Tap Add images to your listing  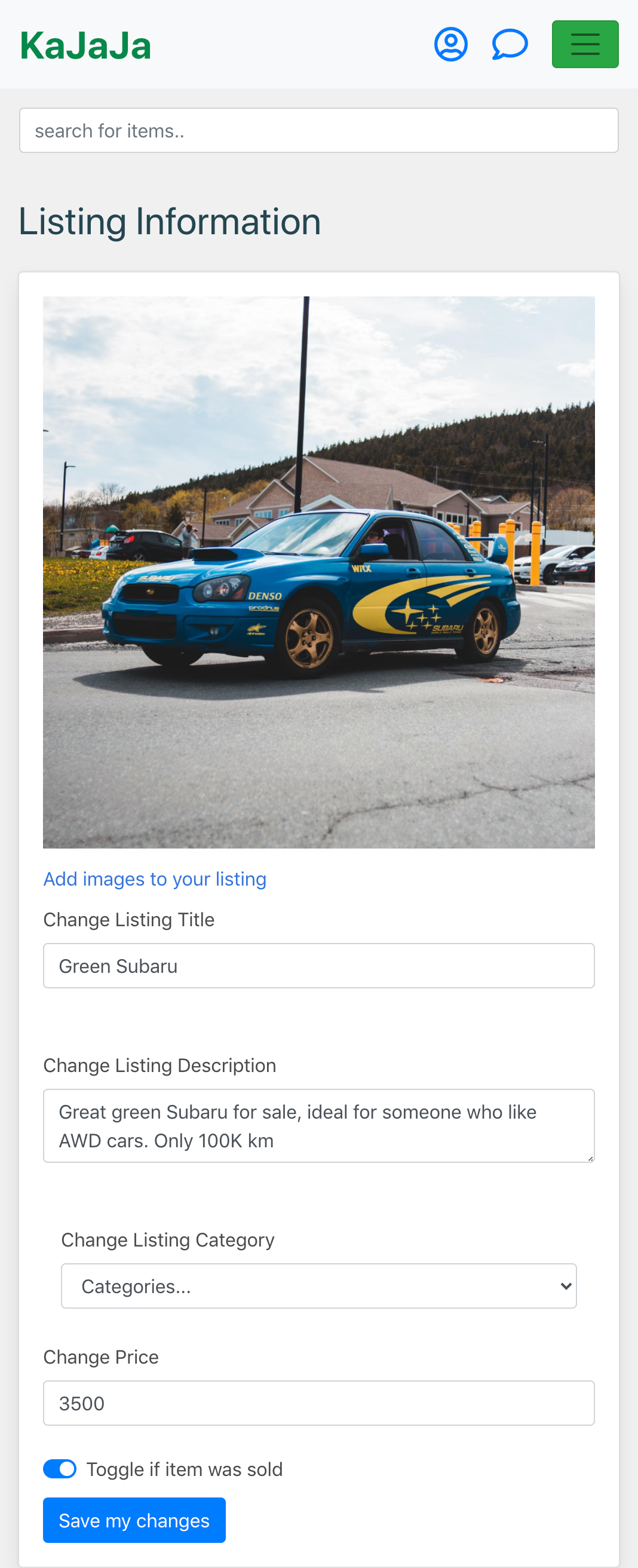click(155, 879)
